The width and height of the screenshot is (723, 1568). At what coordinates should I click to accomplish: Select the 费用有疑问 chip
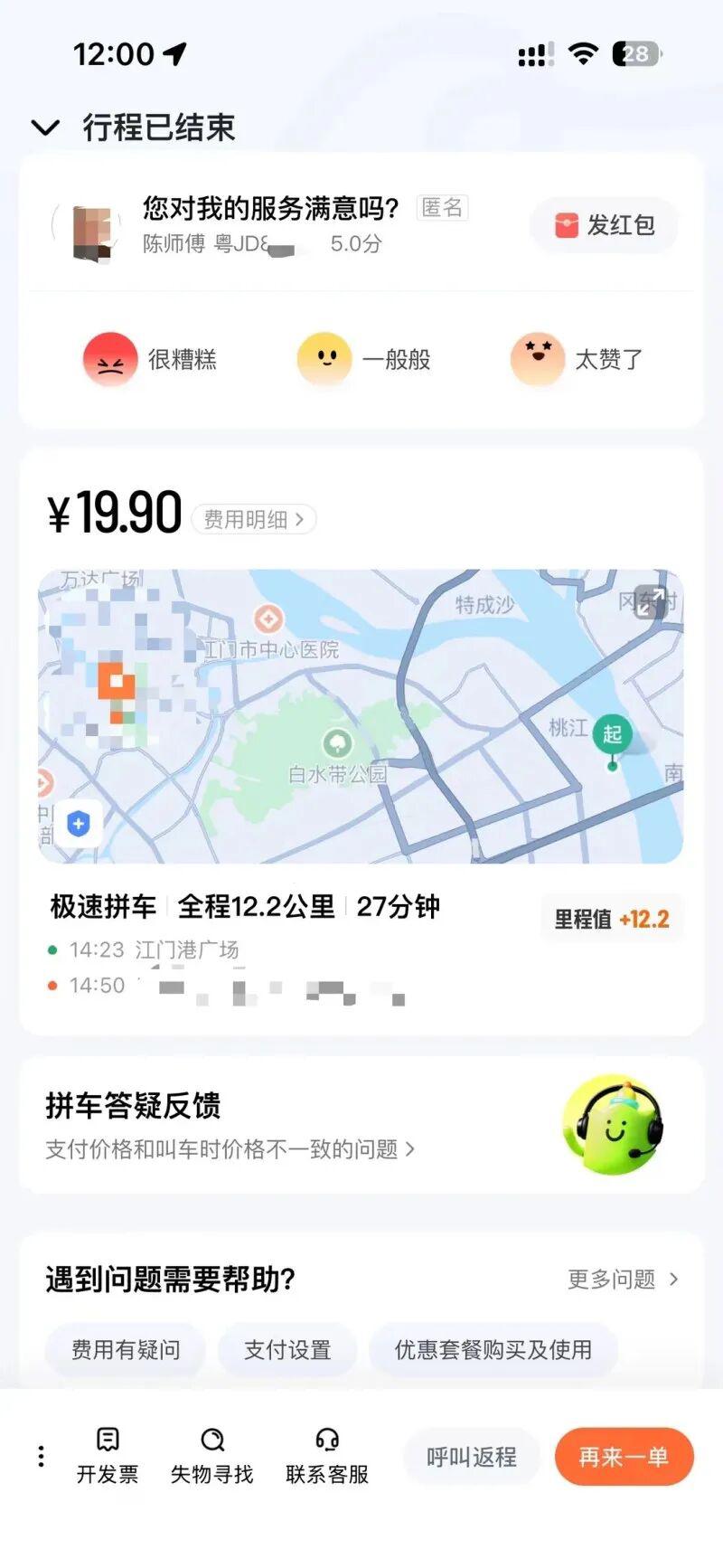click(126, 1350)
